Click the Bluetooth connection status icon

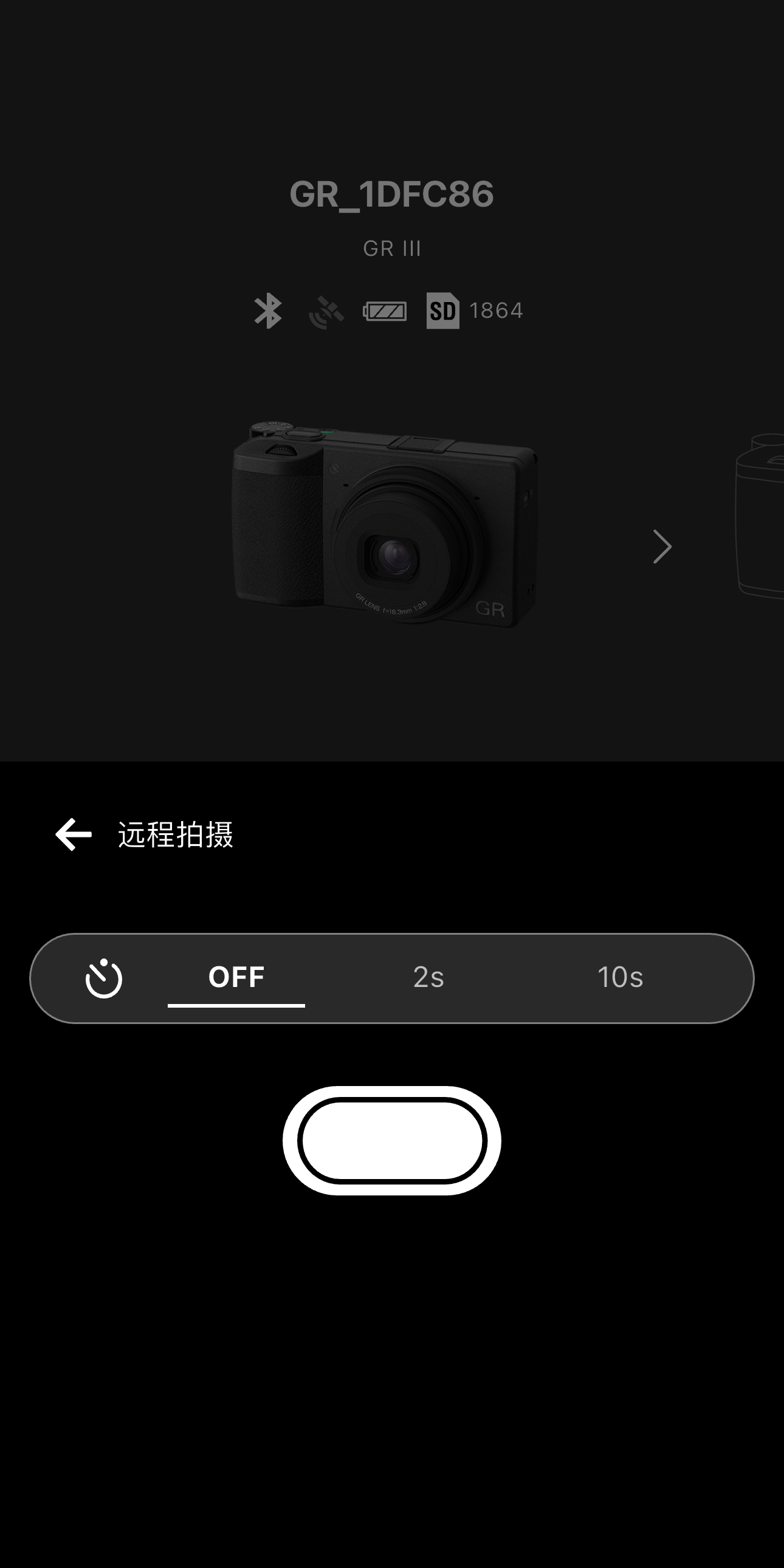[268, 311]
